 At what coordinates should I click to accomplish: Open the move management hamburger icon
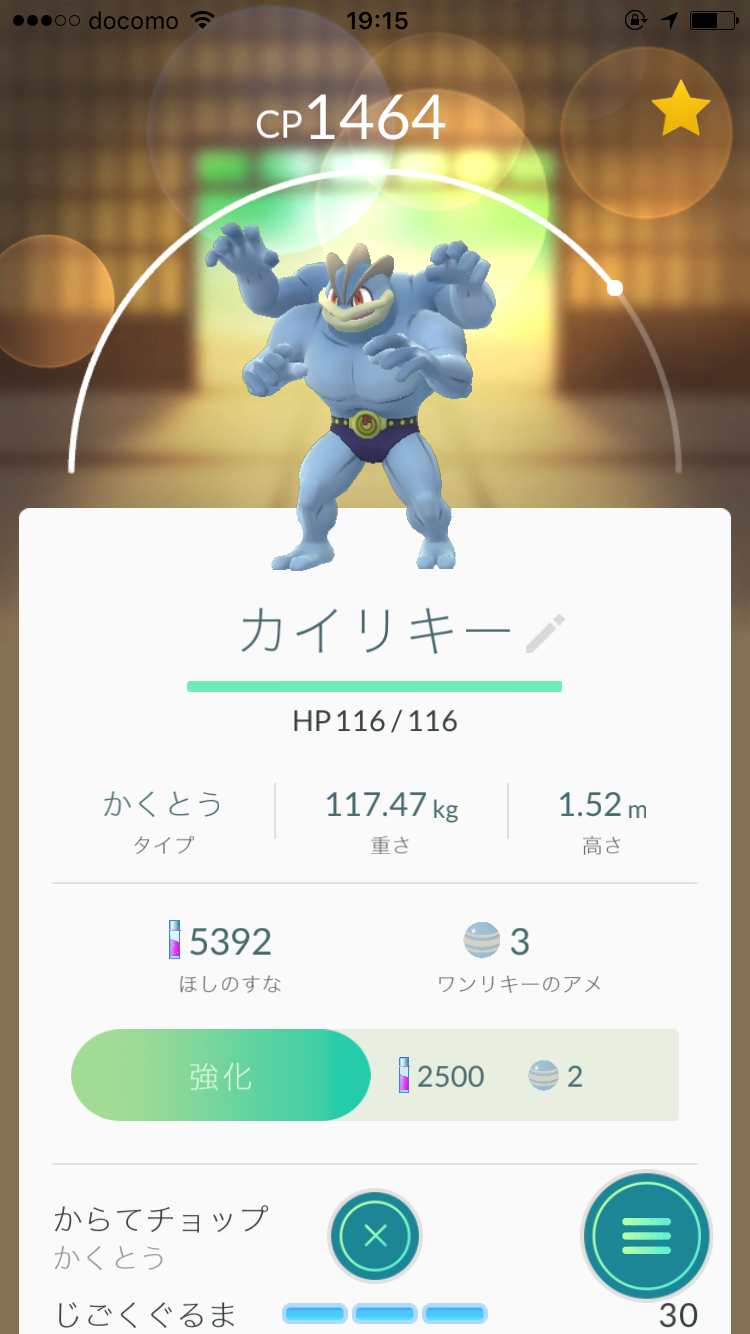point(646,1236)
